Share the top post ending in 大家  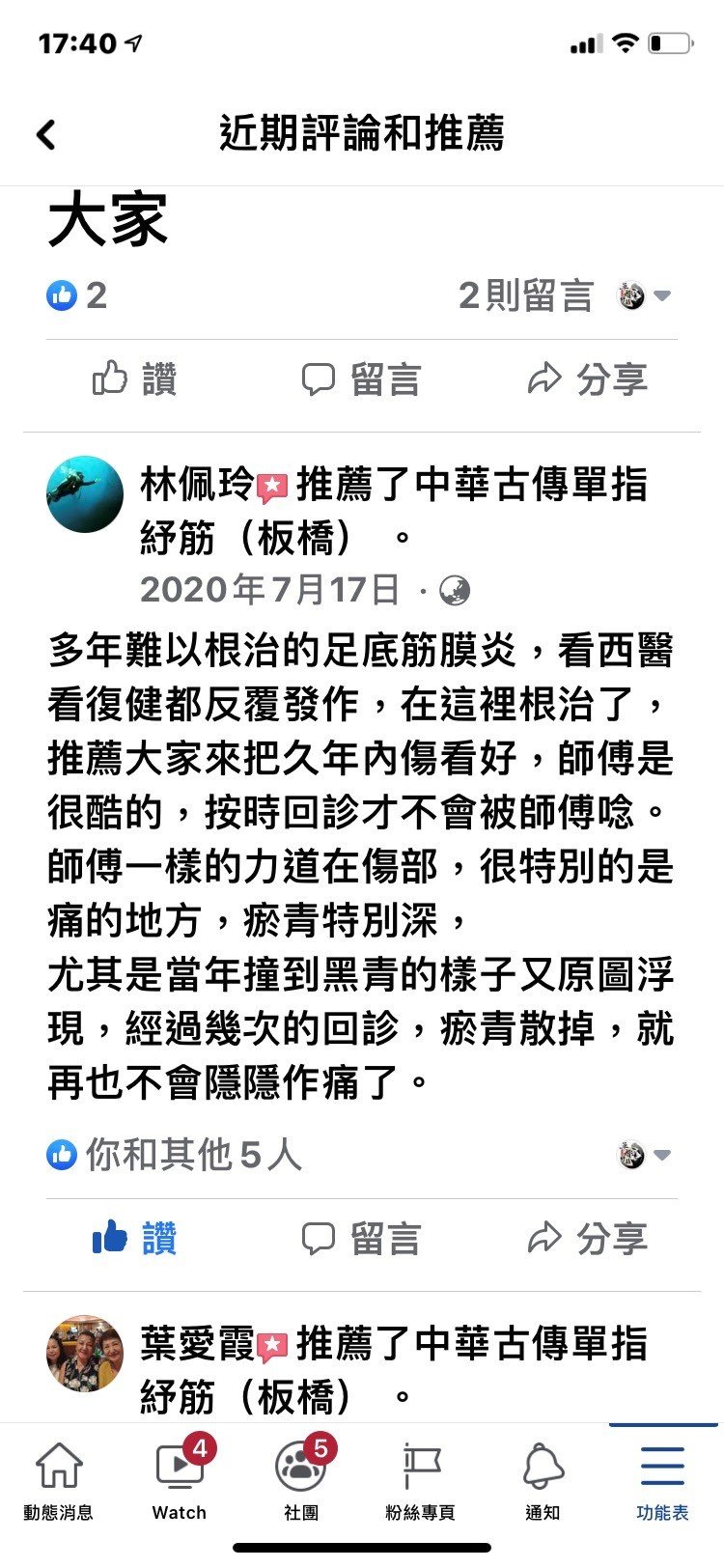point(587,379)
